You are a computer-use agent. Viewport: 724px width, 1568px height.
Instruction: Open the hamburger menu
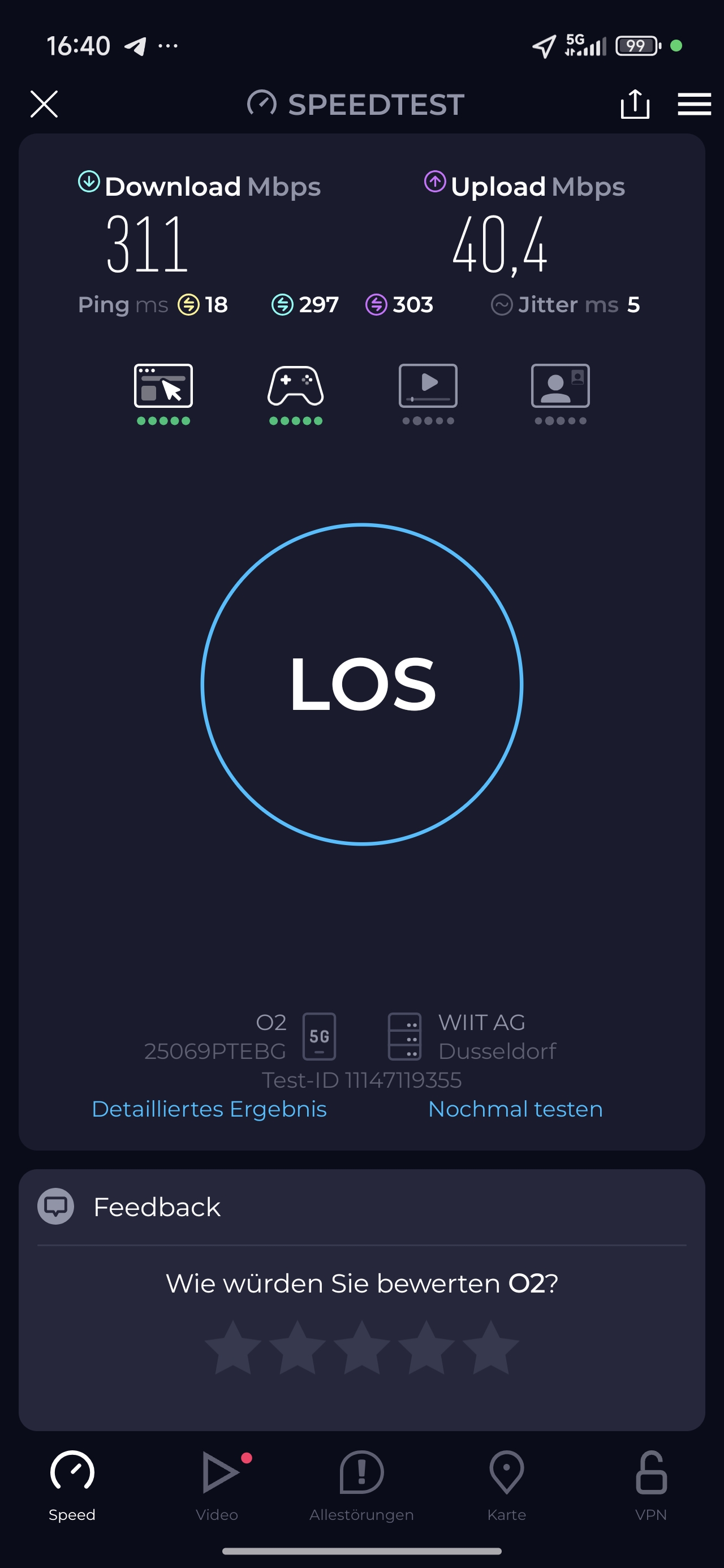click(693, 104)
